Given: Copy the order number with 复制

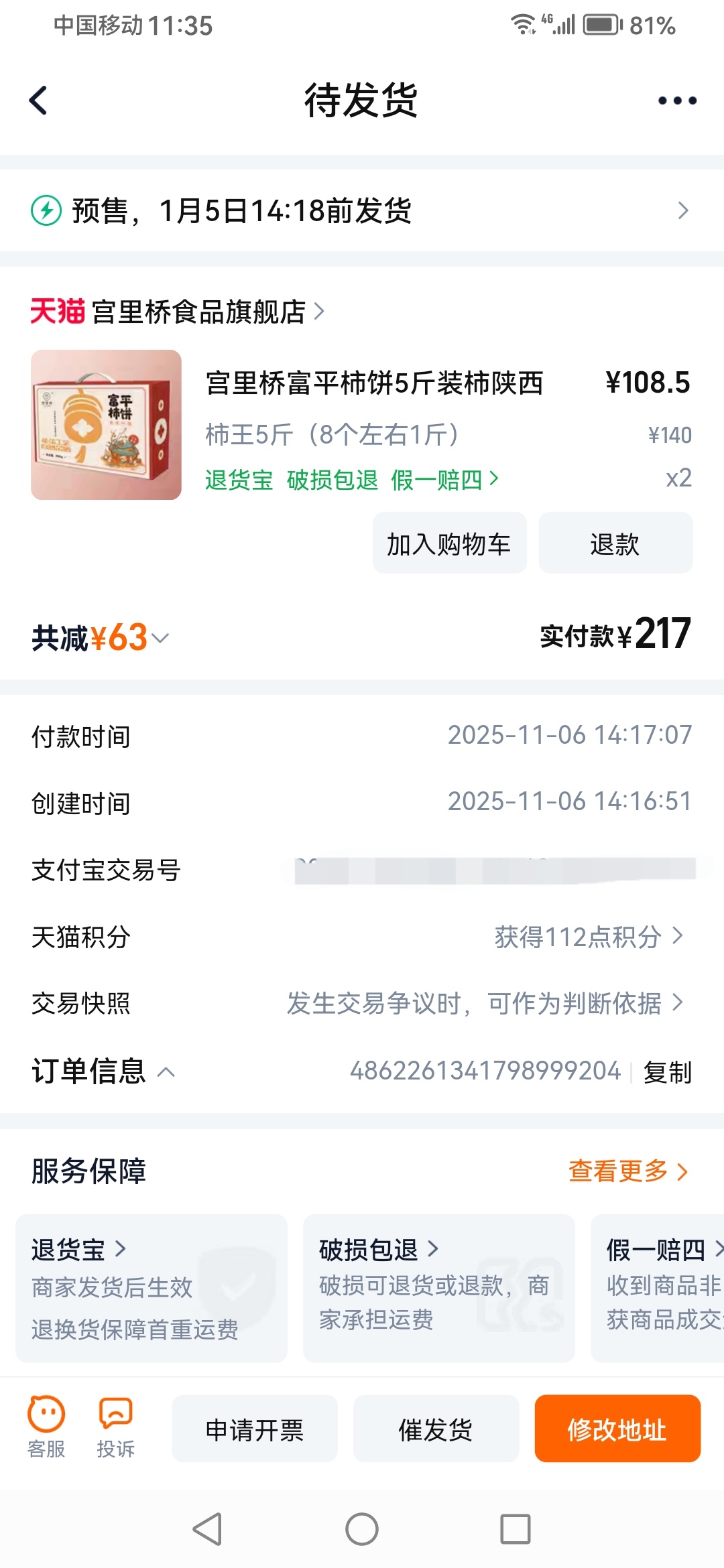Looking at the screenshot, I should pos(667,1072).
